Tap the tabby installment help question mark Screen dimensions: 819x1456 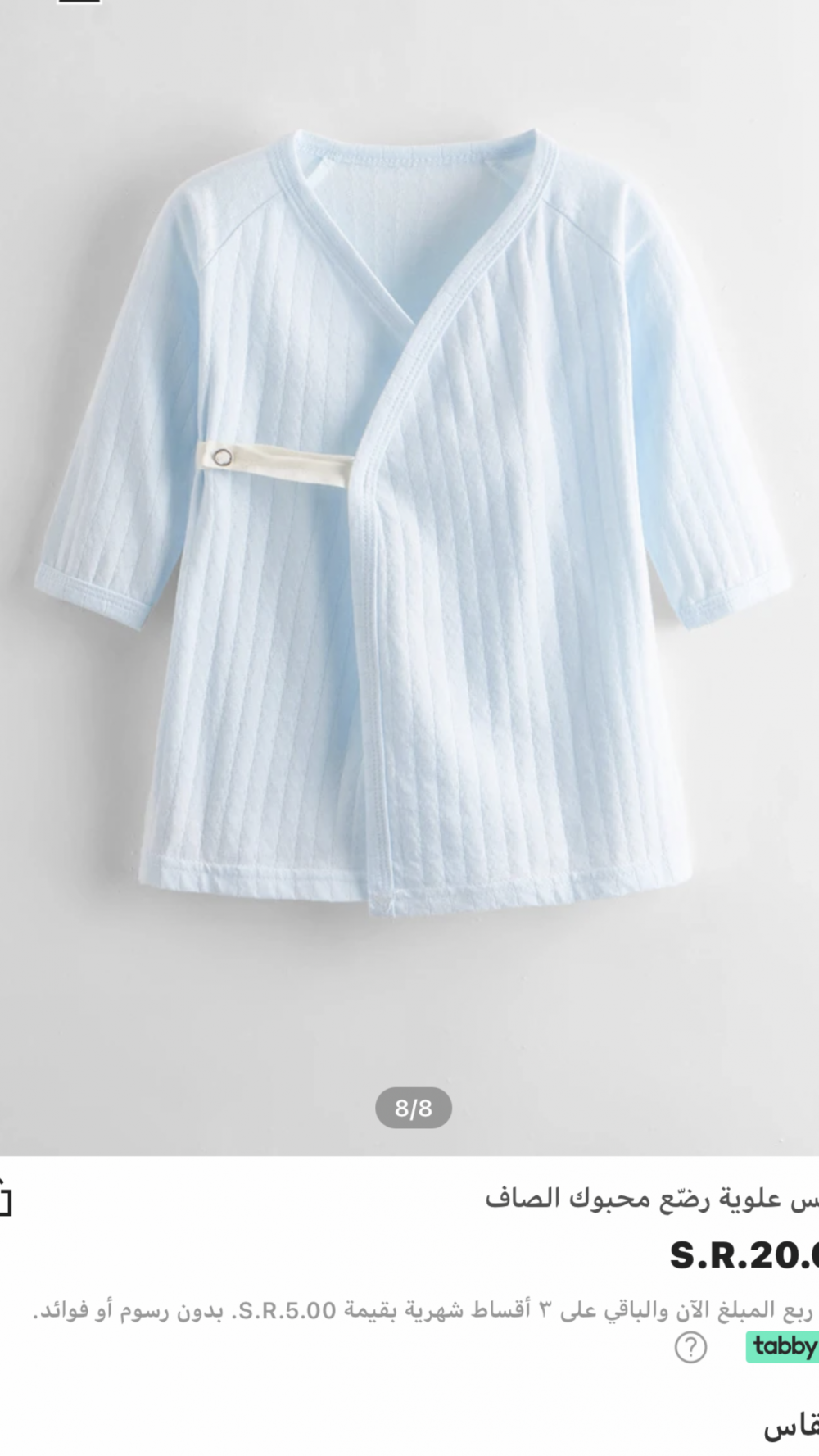[x=690, y=1346]
